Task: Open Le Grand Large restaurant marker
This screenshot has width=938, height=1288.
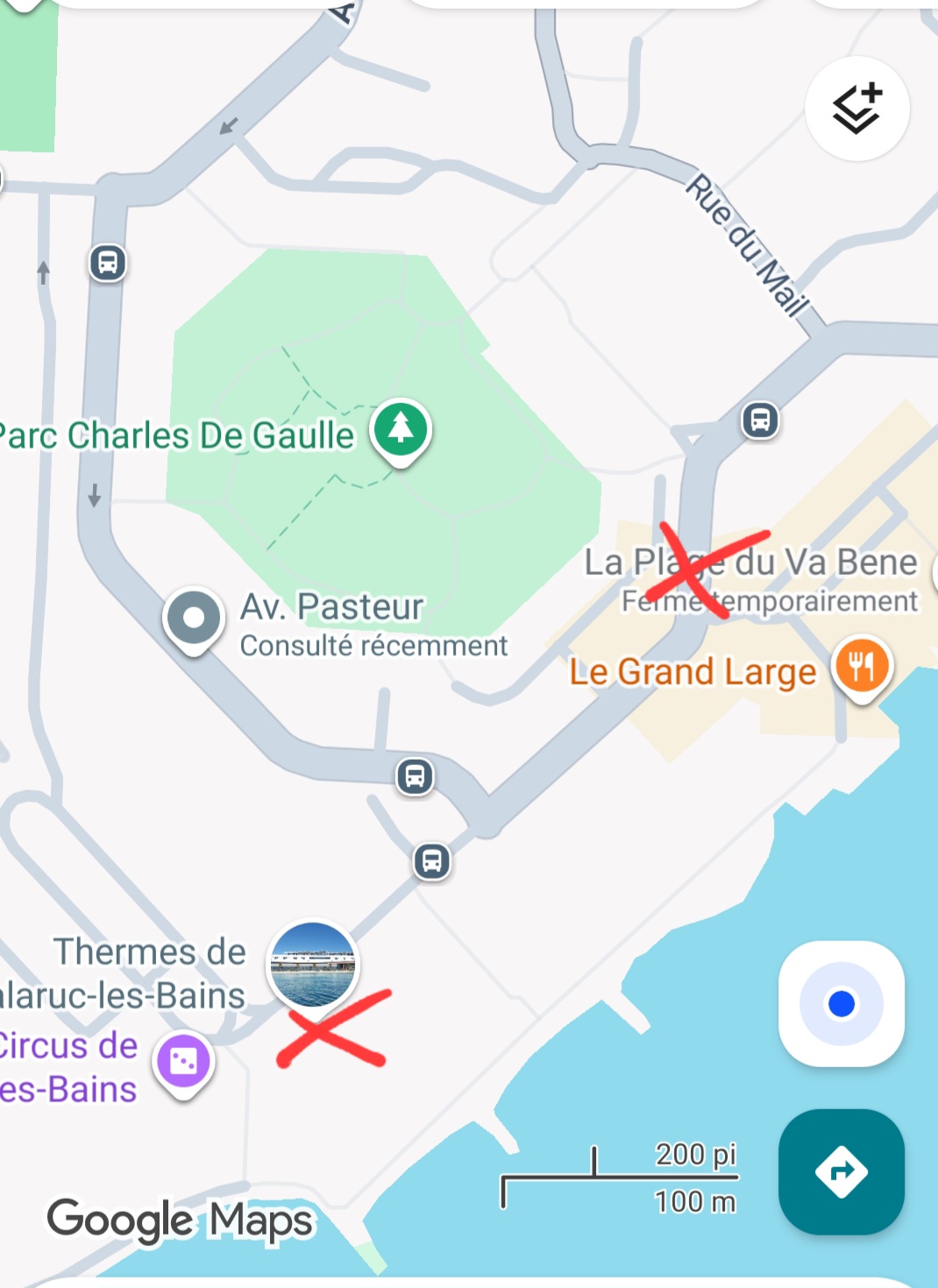Action: point(862,668)
